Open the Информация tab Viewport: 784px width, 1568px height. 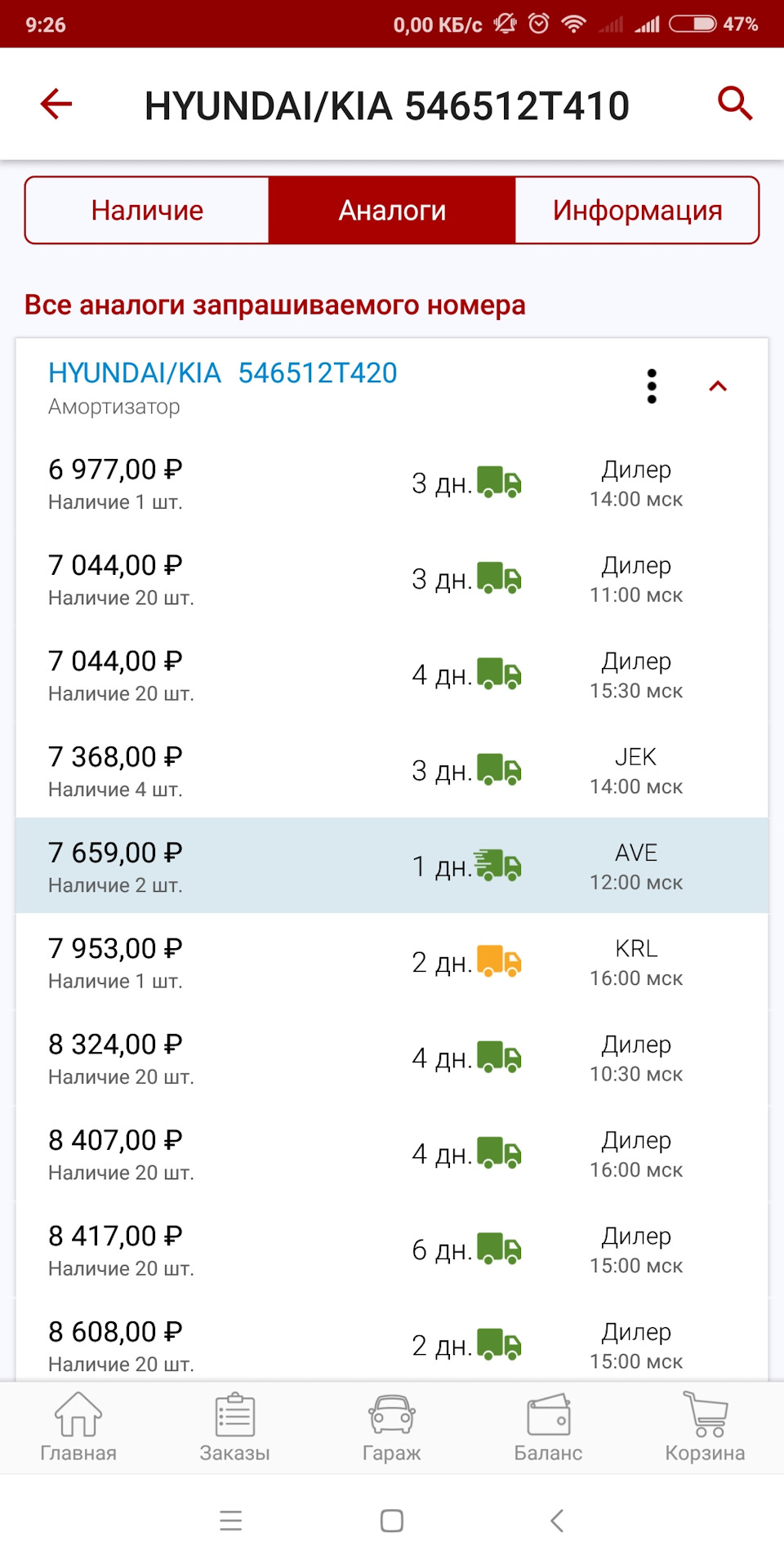(x=637, y=210)
